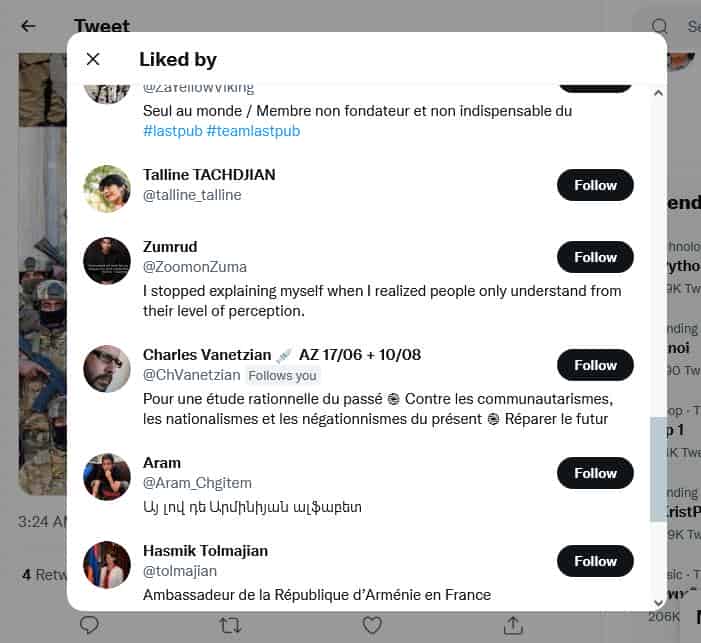Follow Zumrud
701x643 pixels.
tap(595, 257)
